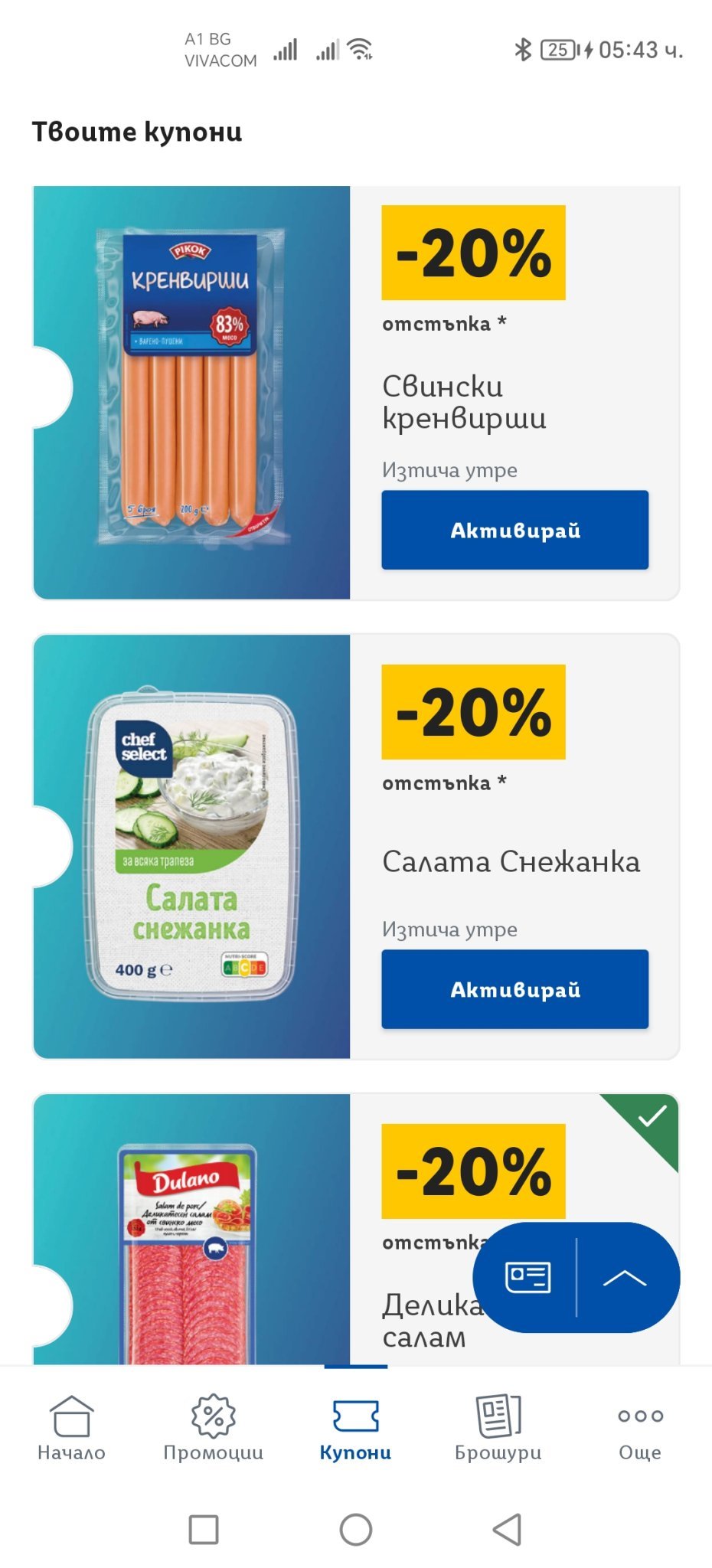
Task: Open the Брошури tab
Action: coord(498,1428)
